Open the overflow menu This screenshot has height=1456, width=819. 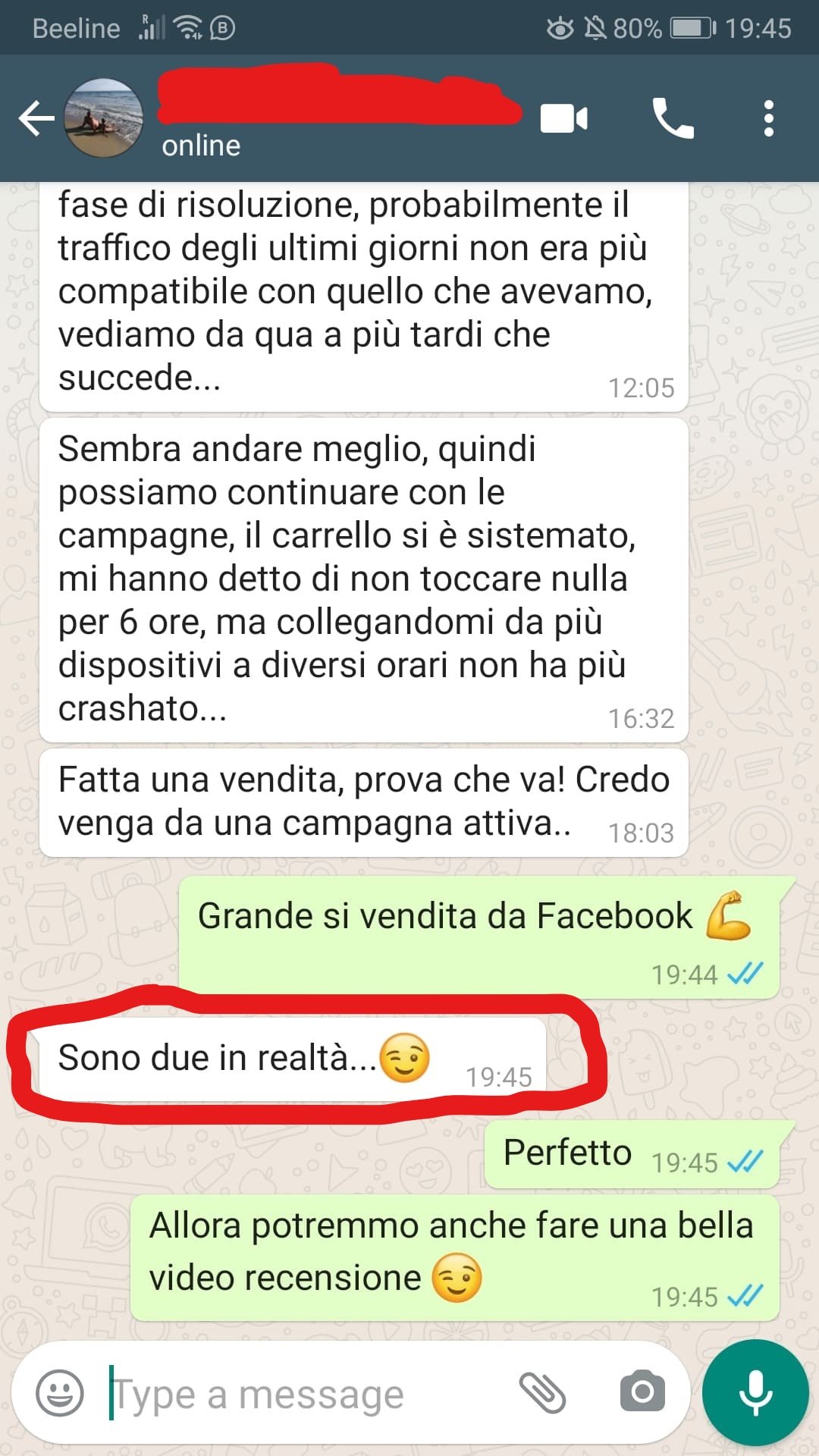tap(768, 119)
